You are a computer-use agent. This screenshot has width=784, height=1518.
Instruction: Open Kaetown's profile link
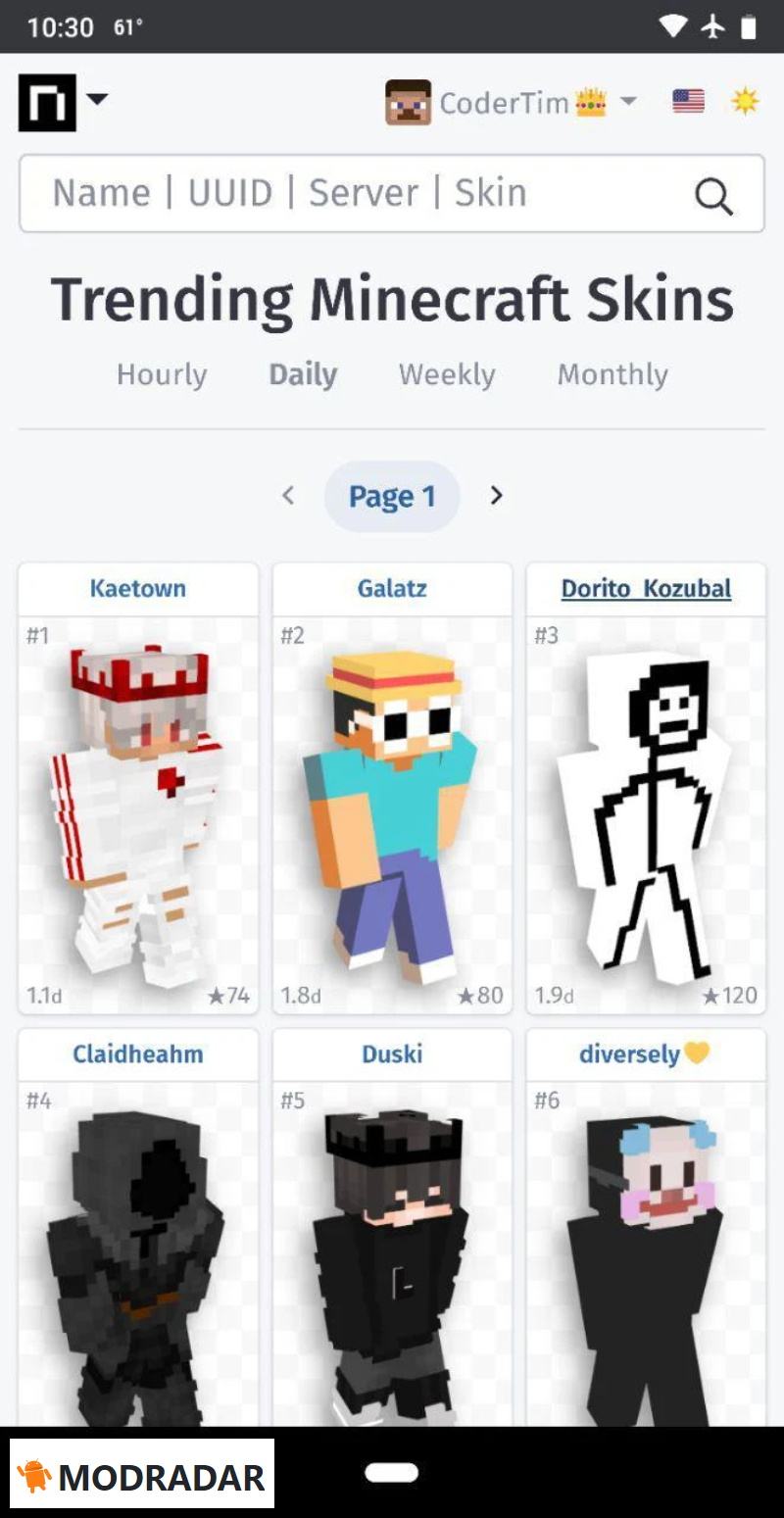[138, 589]
